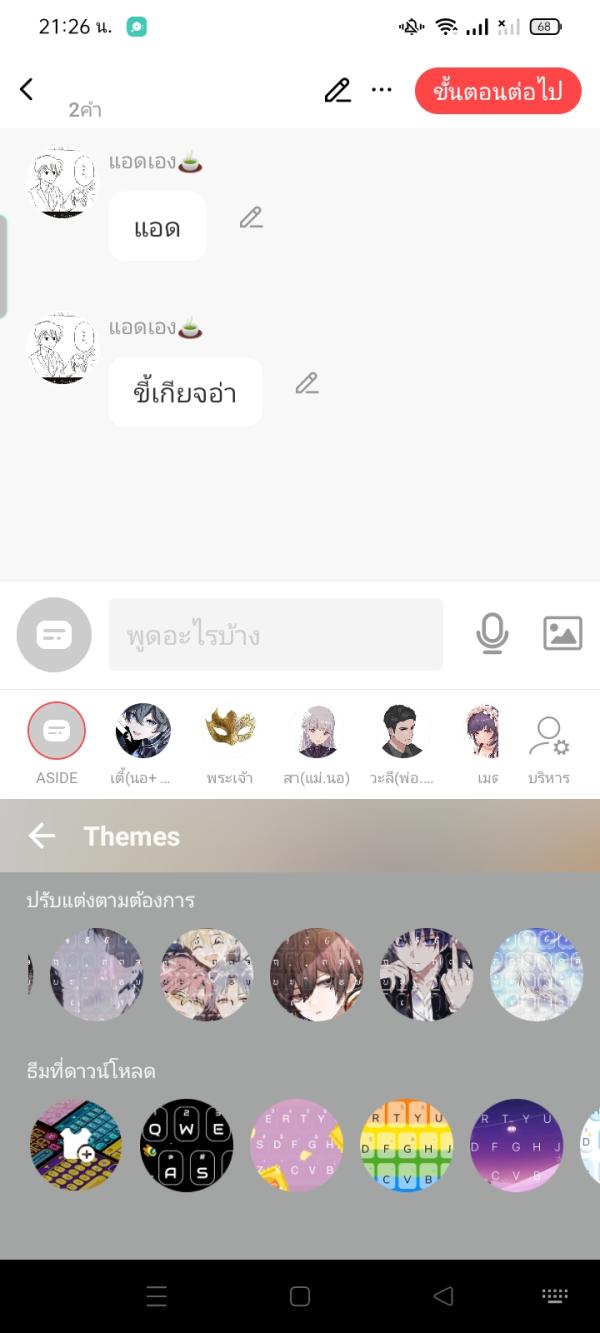Apply the rainbow keyboard theme
600x1333 pixels.
[406, 1145]
